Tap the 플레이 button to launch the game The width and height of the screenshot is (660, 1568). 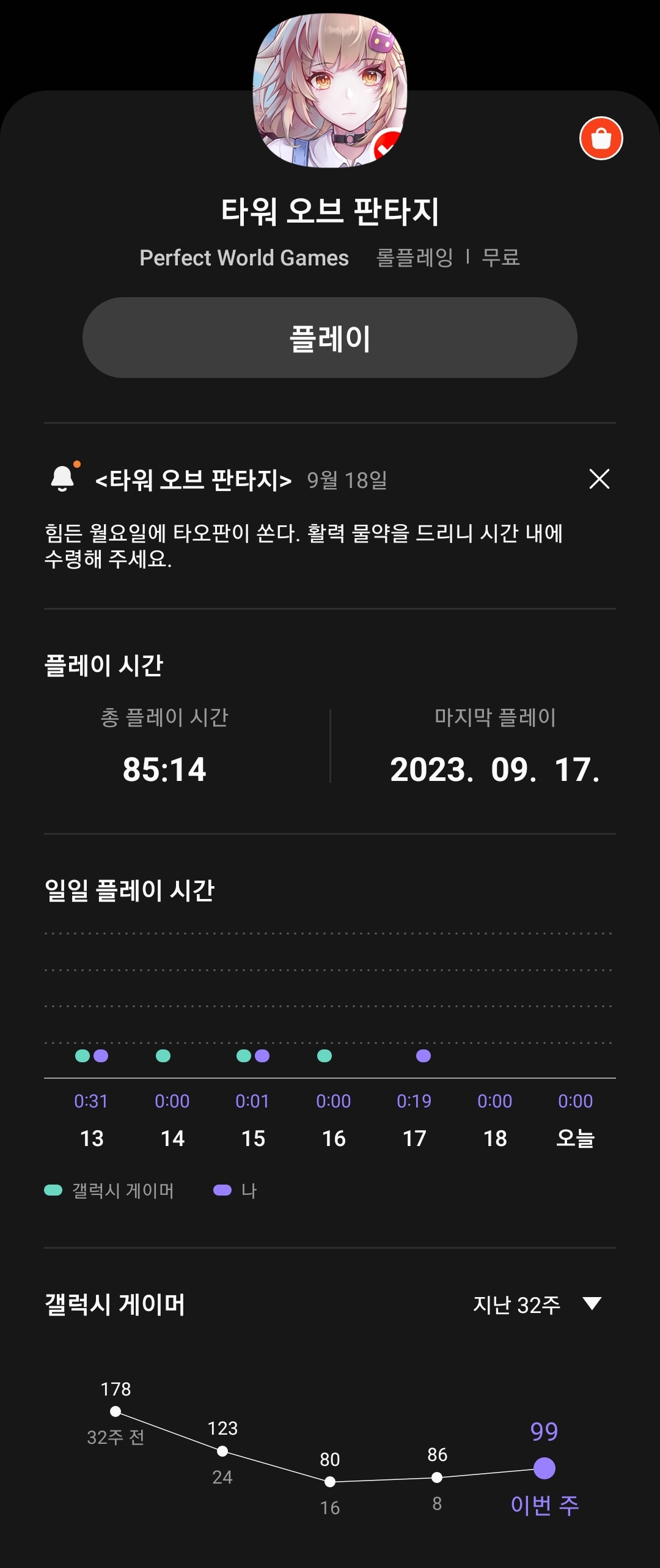[330, 338]
